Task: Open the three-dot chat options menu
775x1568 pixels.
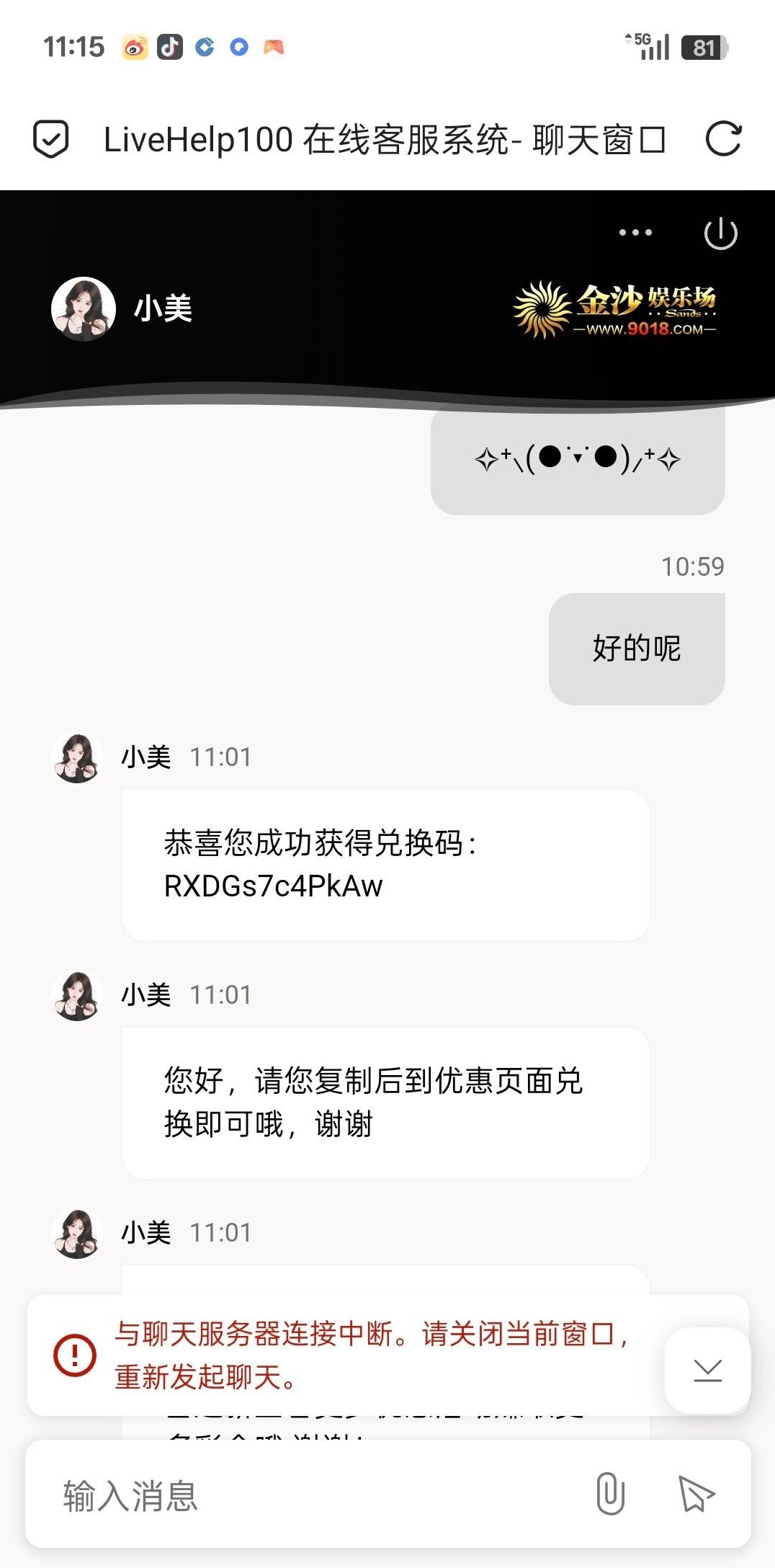Action: (635, 233)
